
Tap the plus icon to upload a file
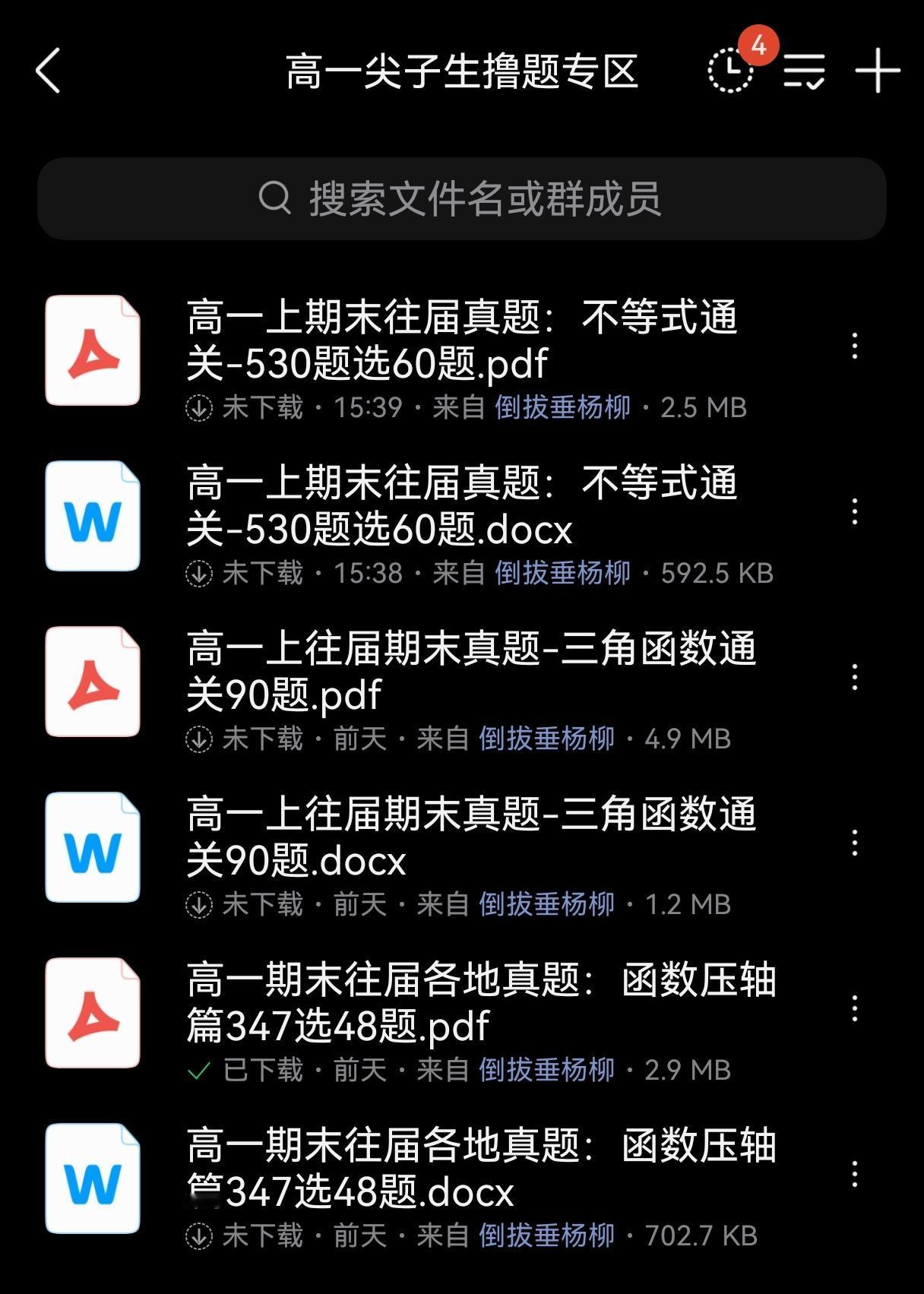click(878, 71)
